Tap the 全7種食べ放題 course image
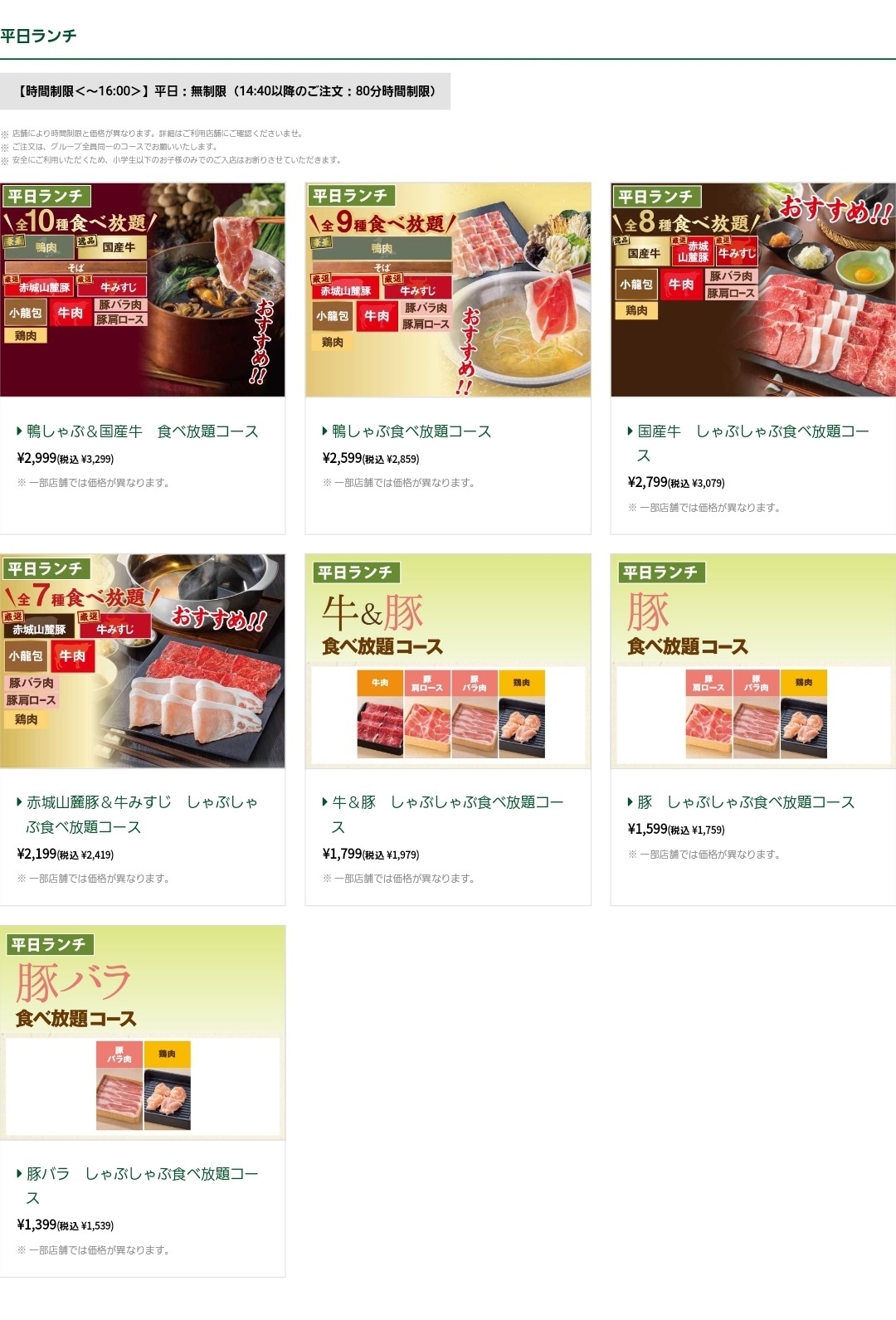Image resolution: width=896 pixels, height=1320 pixels. [x=143, y=661]
